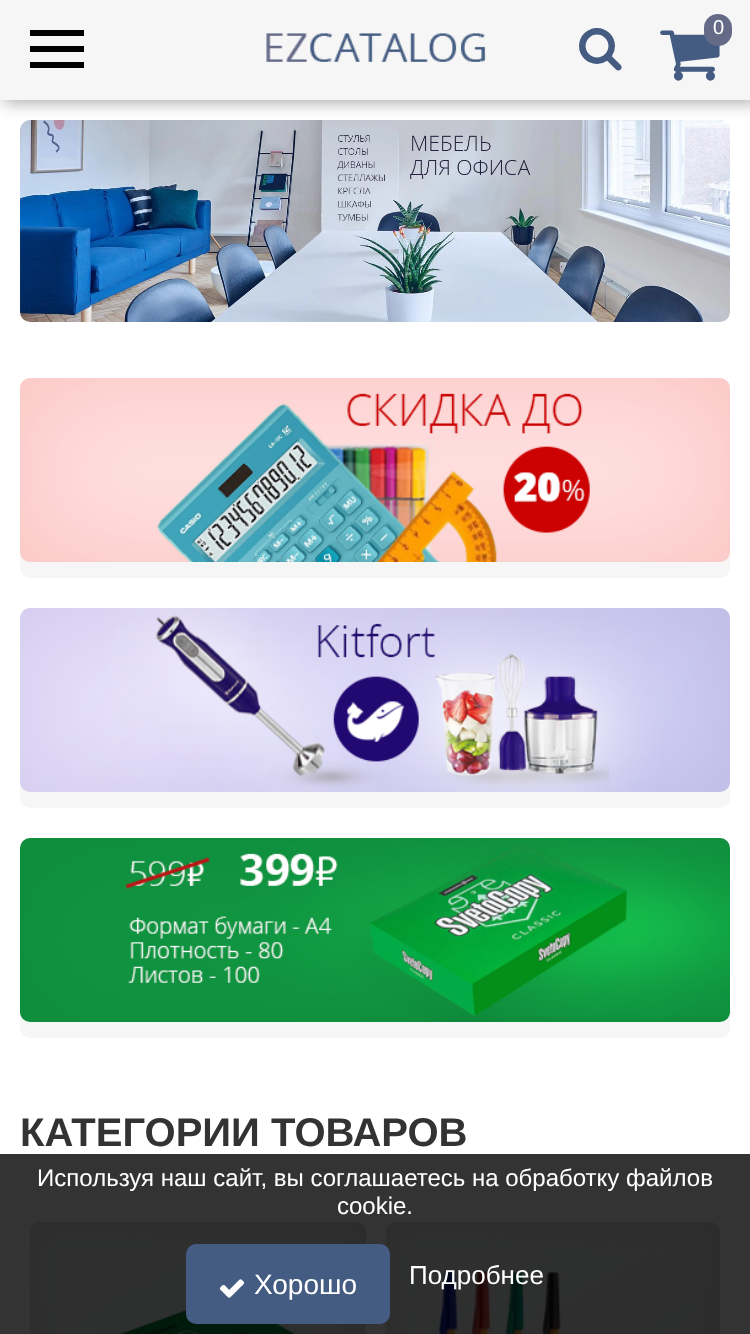This screenshot has width=750, height=1334.
Task: Tap Подробнее to read cookie details
Action: click(476, 1275)
